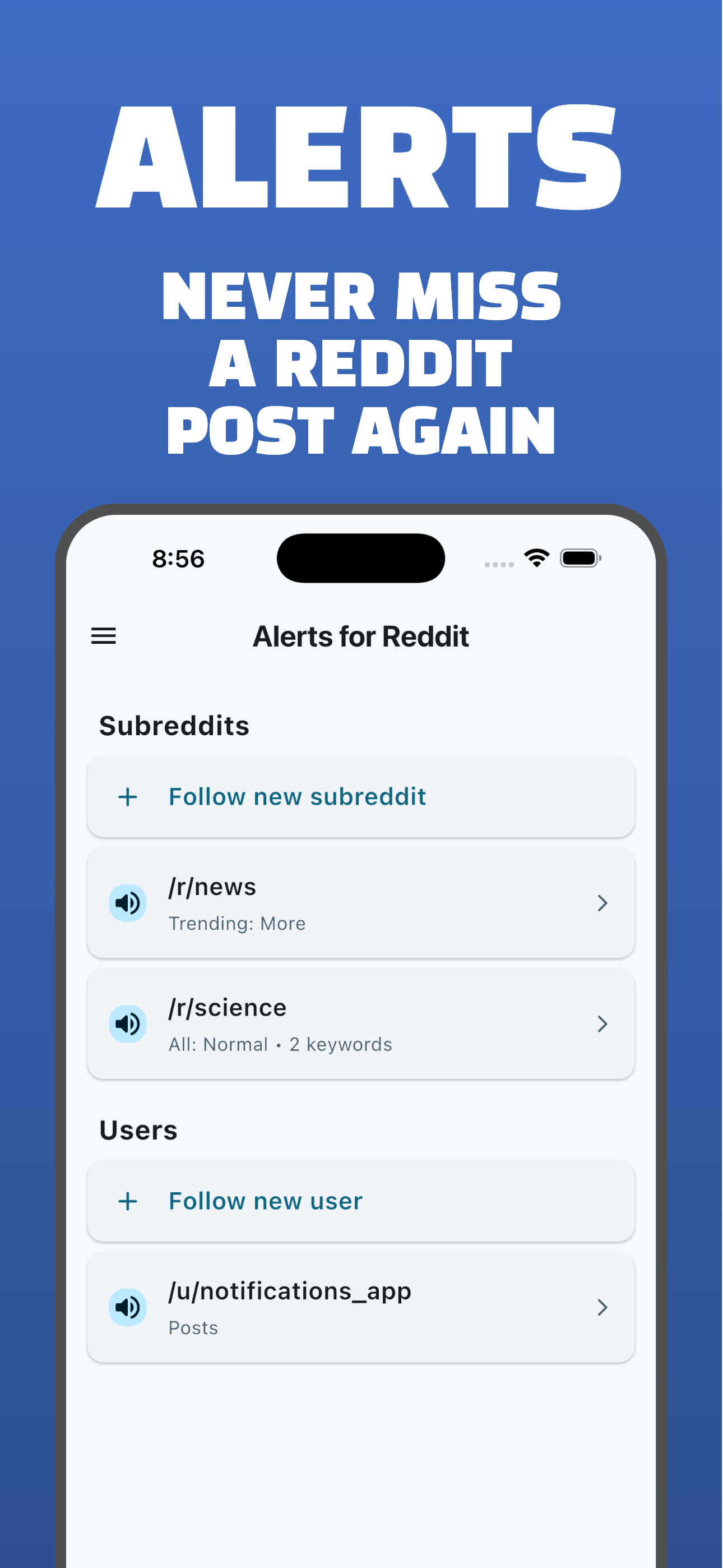
Task: Expand /u/notifications_app settings using its chevron
Action: [x=603, y=1307]
